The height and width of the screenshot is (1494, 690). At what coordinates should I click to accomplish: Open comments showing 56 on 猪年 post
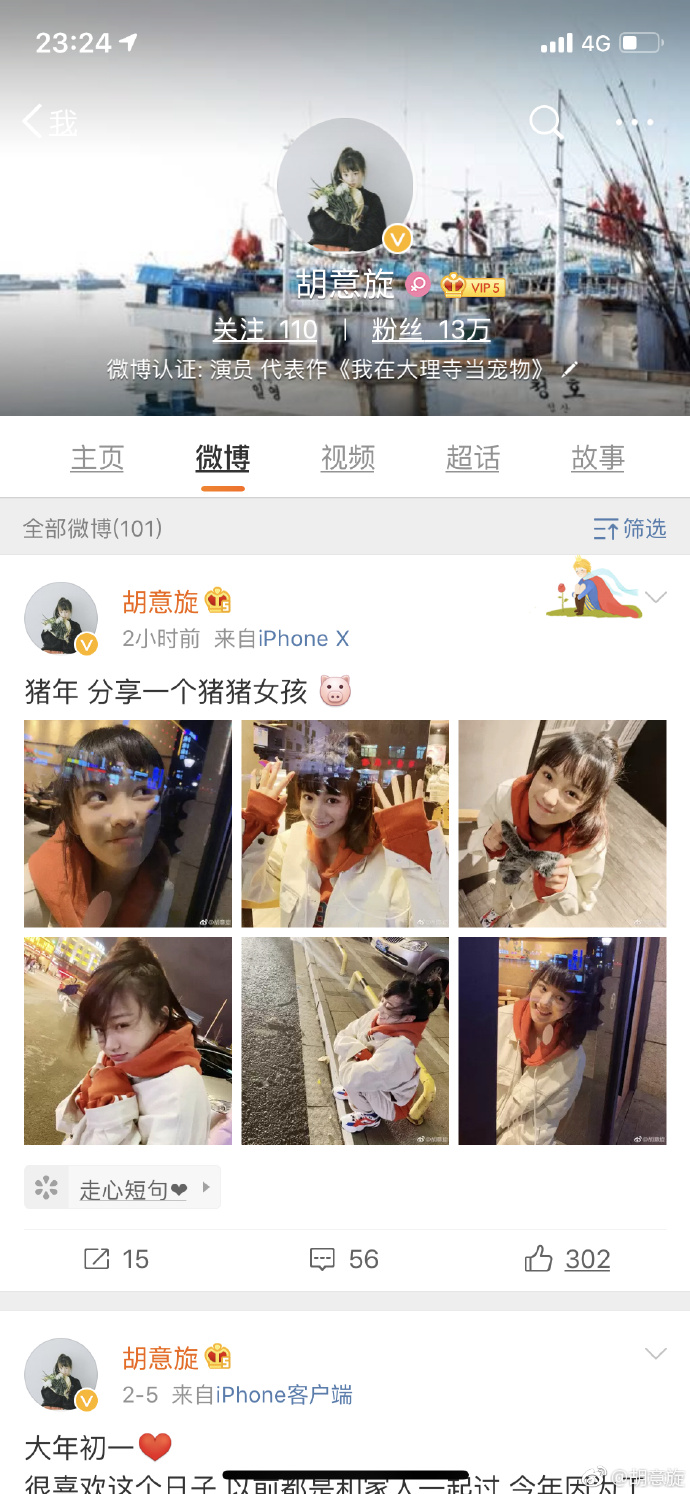point(344,1259)
